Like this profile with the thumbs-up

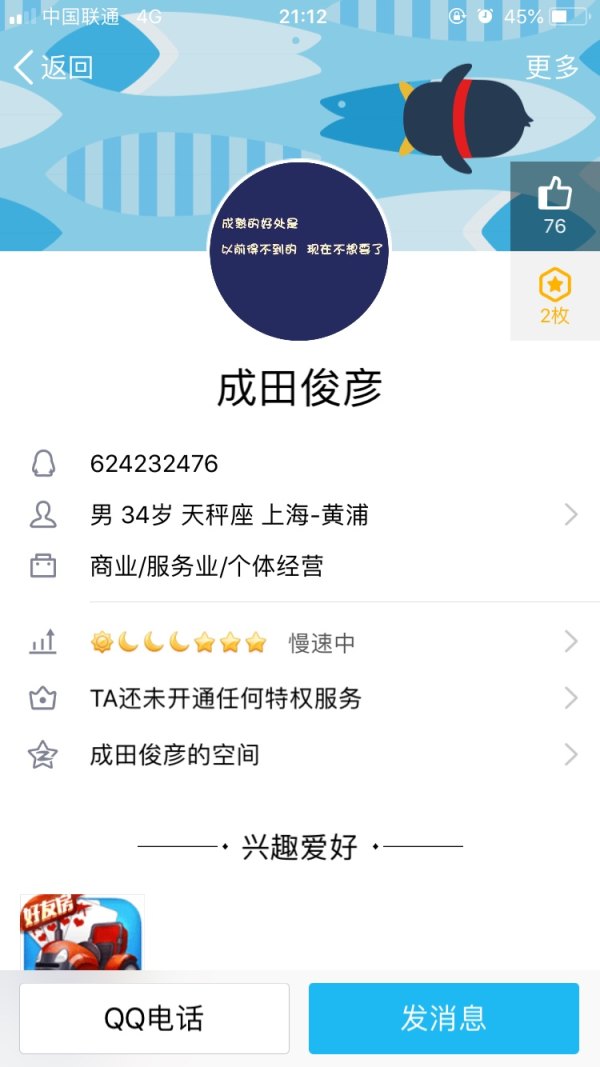(x=555, y=205)
